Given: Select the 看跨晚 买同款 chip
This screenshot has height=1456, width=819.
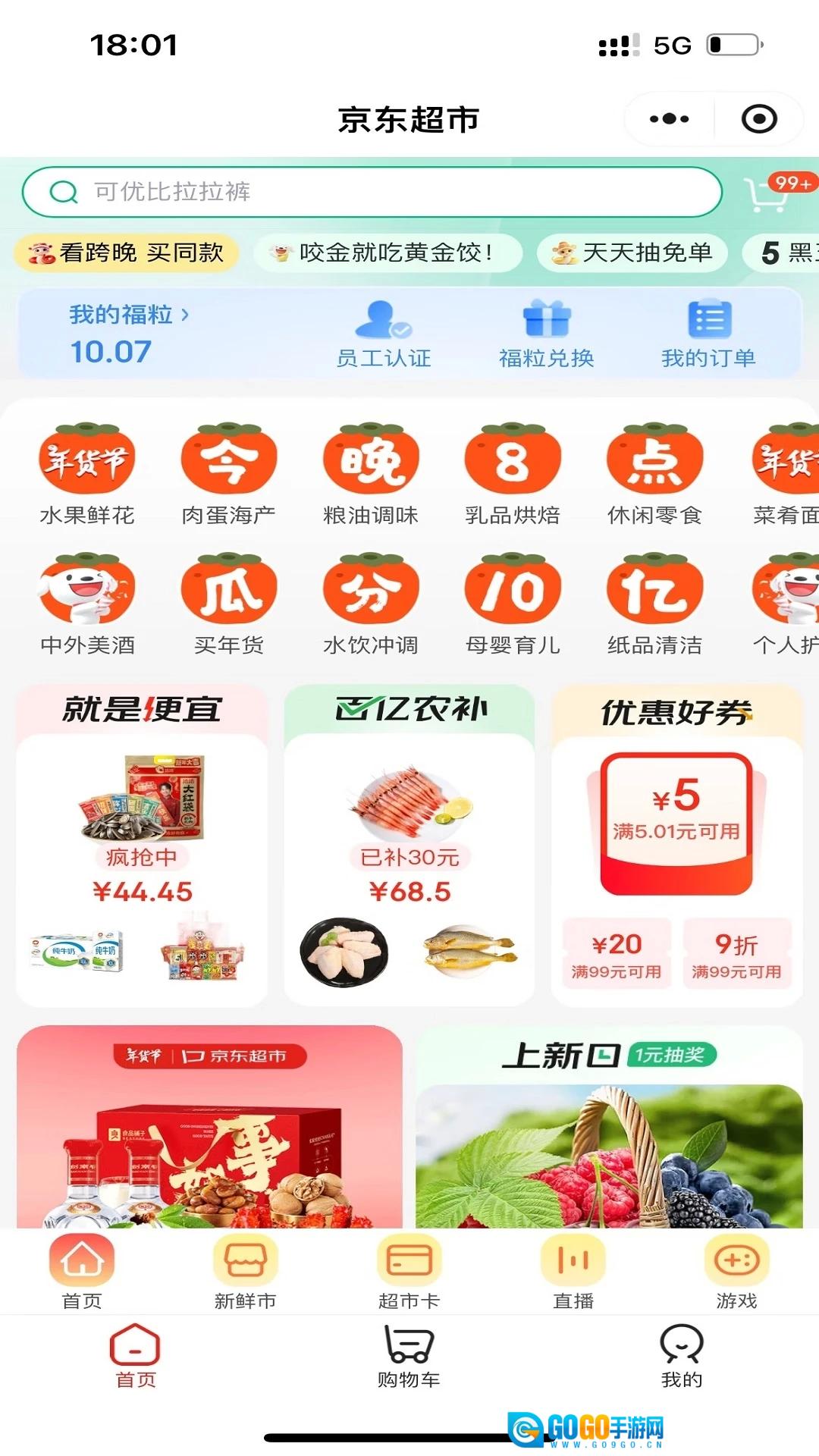Looking at the screenshot, I should click(127, 253).
